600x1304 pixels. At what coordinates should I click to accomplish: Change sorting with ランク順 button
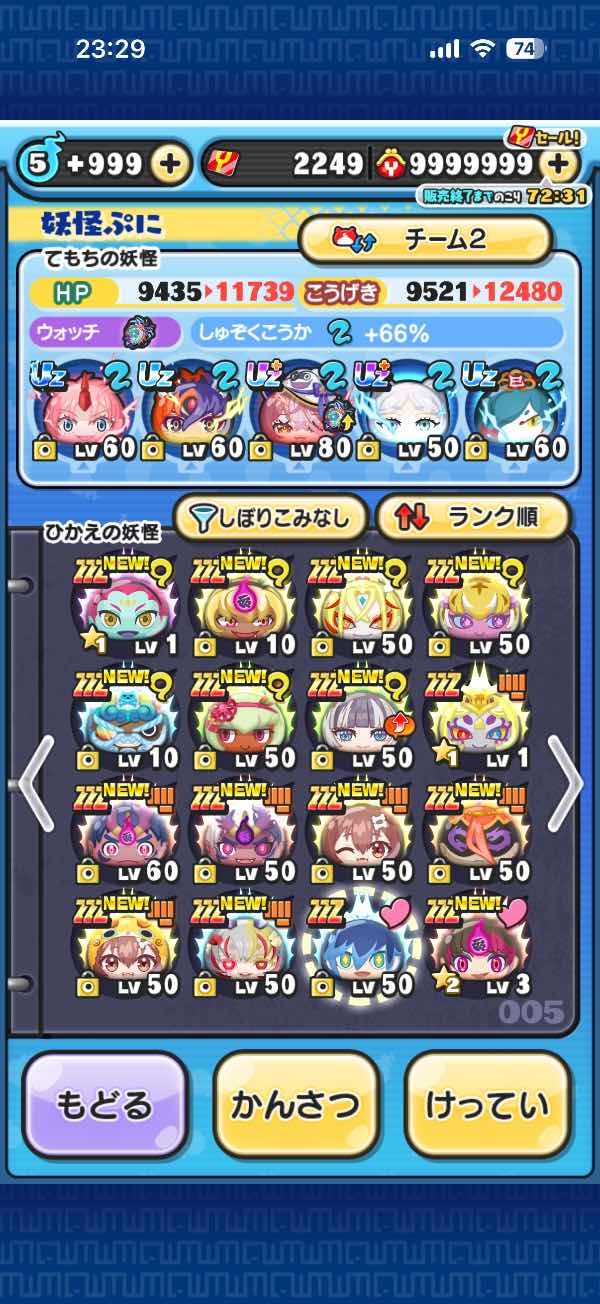[473, 517]
